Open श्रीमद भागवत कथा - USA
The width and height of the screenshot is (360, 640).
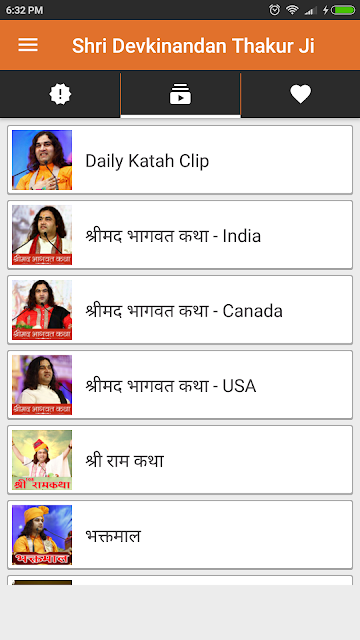(180, 385)
